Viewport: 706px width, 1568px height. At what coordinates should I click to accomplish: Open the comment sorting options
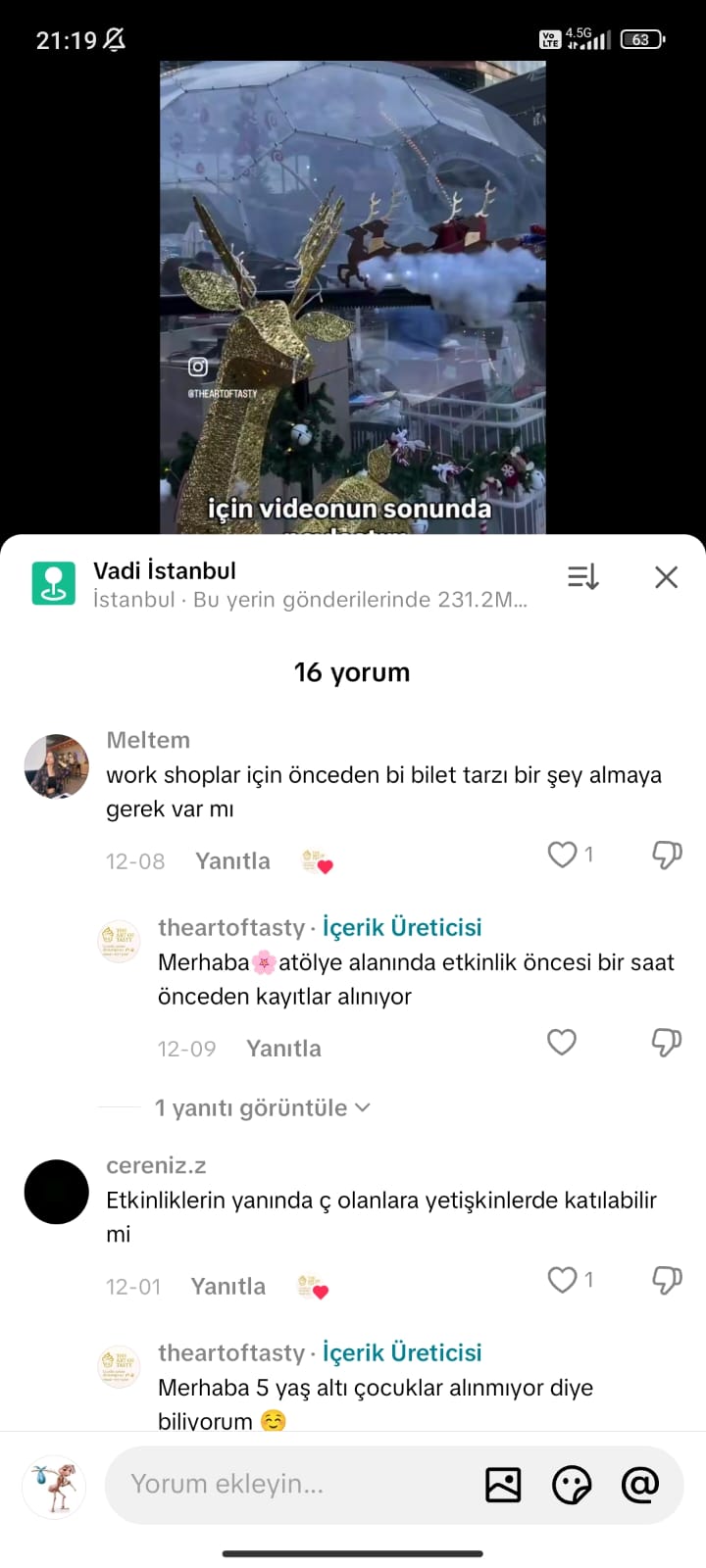tap(583, 577)
